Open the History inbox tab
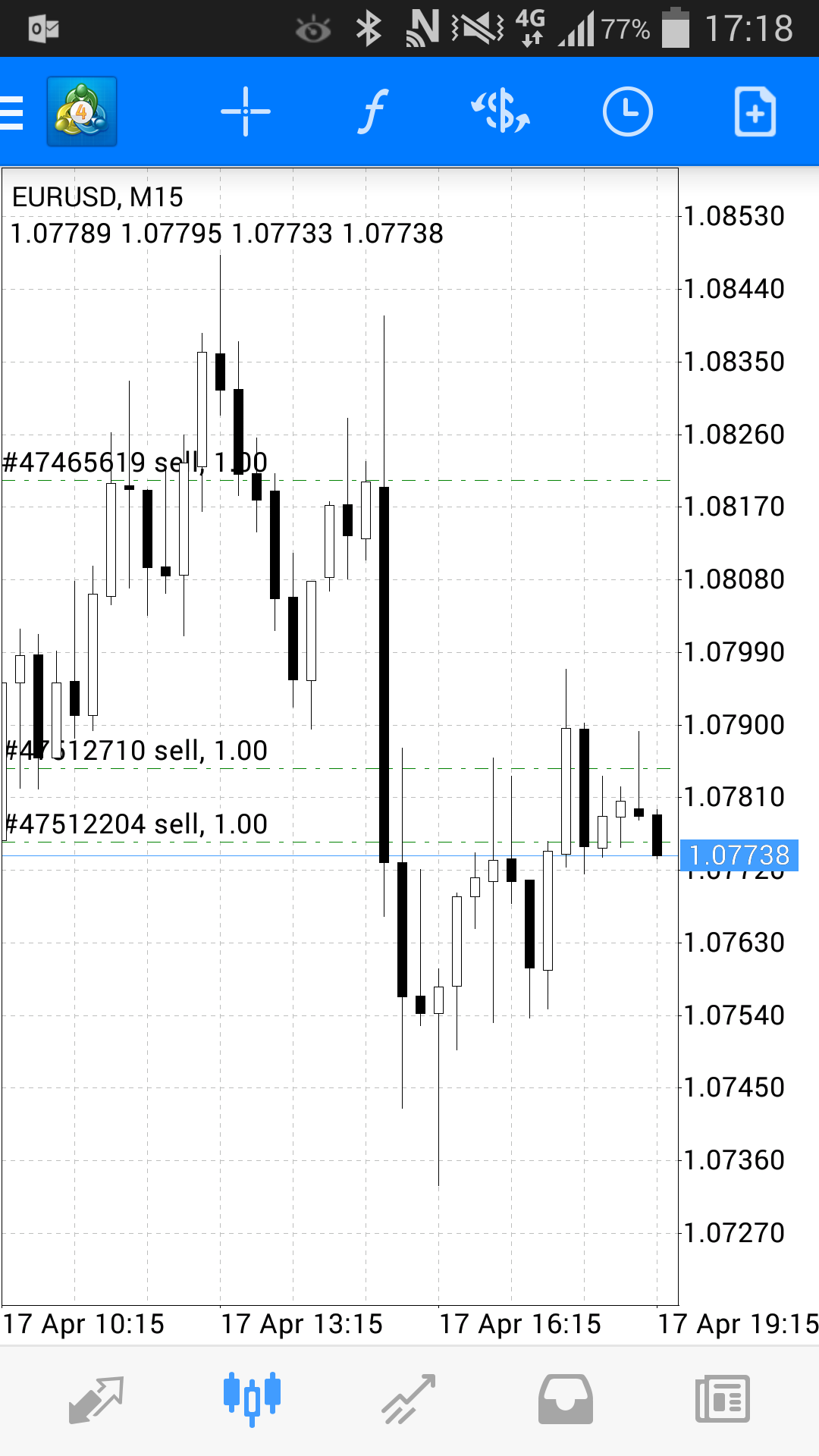Image resolution: width=819 pixels, height=1456 pixels. 566,1400
